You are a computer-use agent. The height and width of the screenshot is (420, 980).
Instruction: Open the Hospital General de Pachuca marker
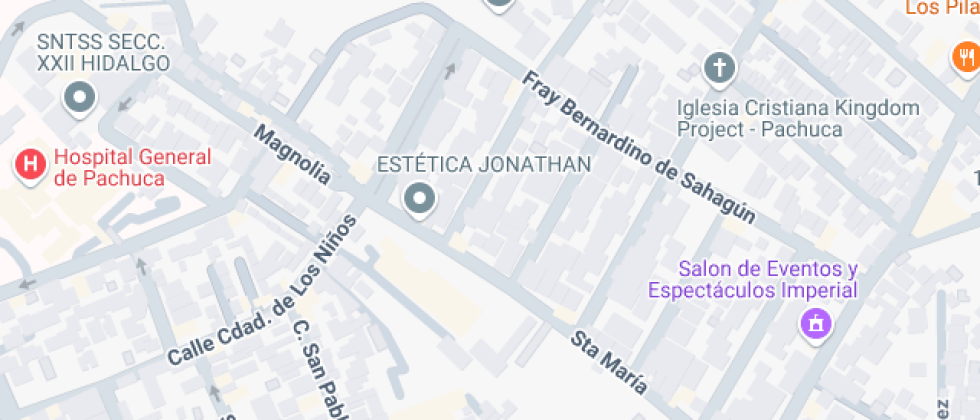point(31,165)
